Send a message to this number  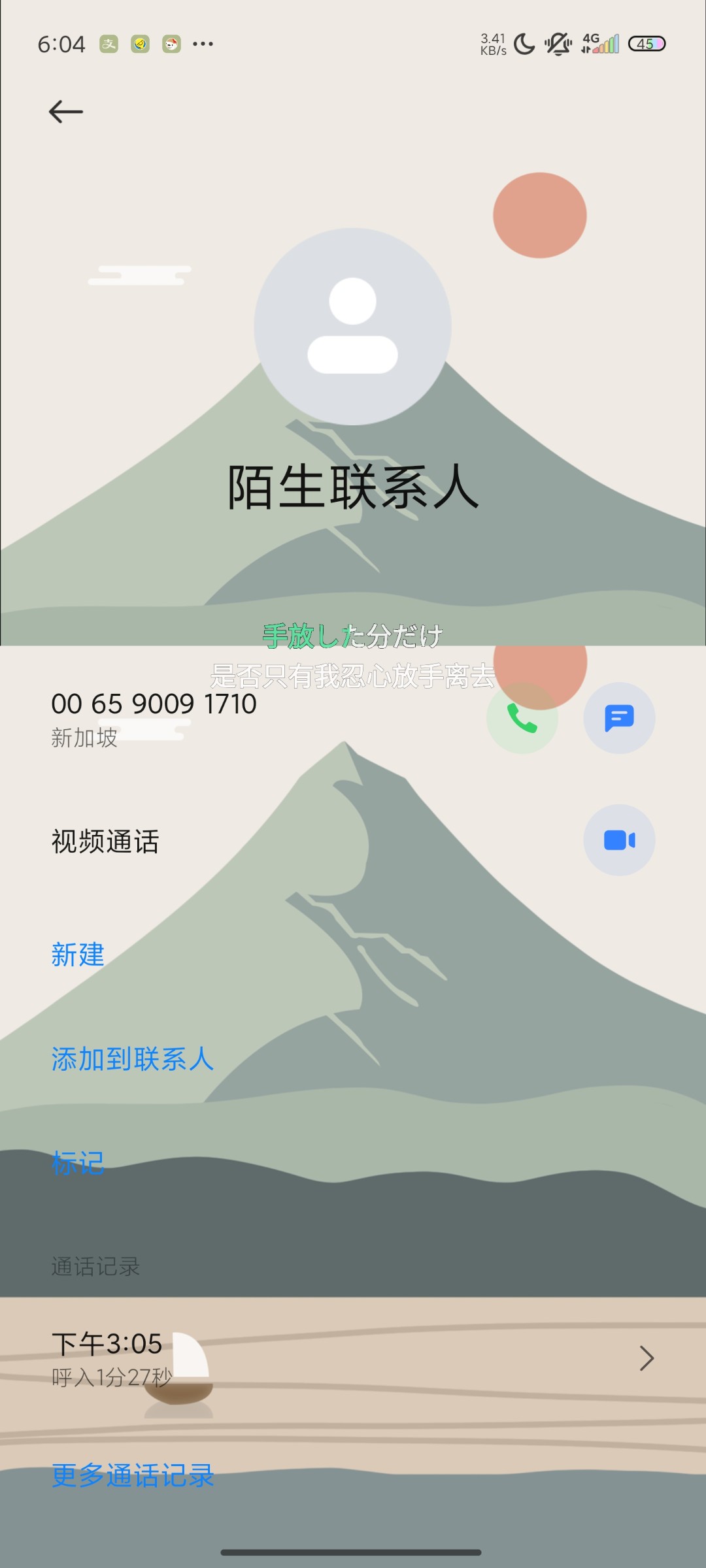point(619,718)
